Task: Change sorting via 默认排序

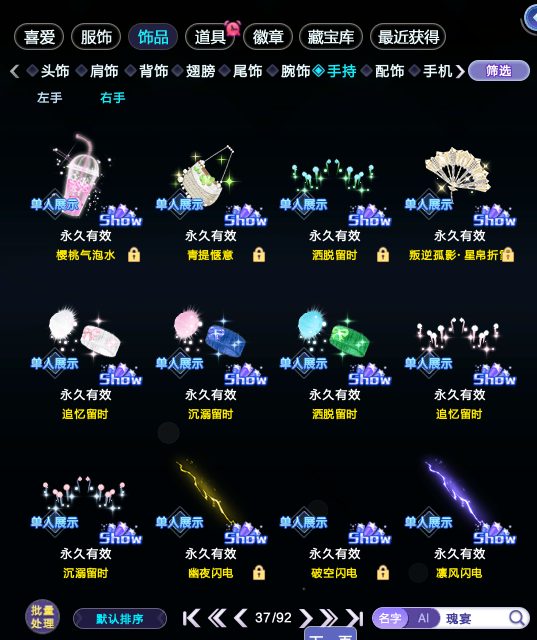Action: 120,619
